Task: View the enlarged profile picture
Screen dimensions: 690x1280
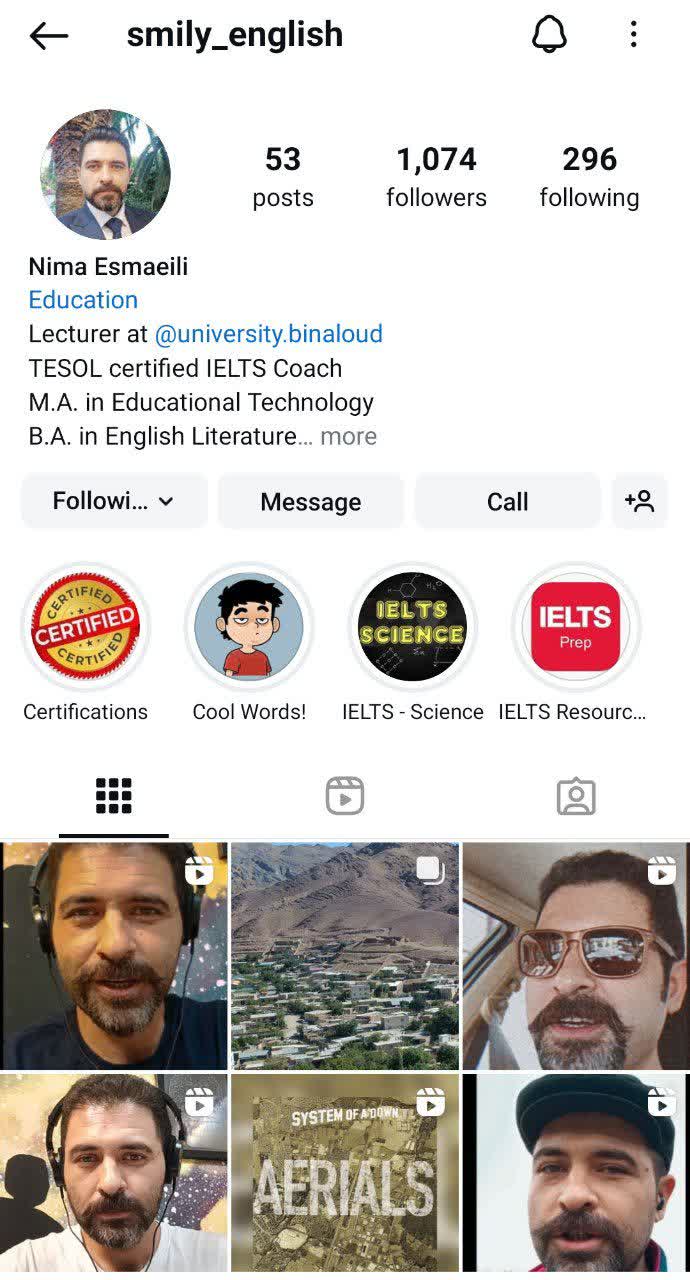Action: [105, 175]
